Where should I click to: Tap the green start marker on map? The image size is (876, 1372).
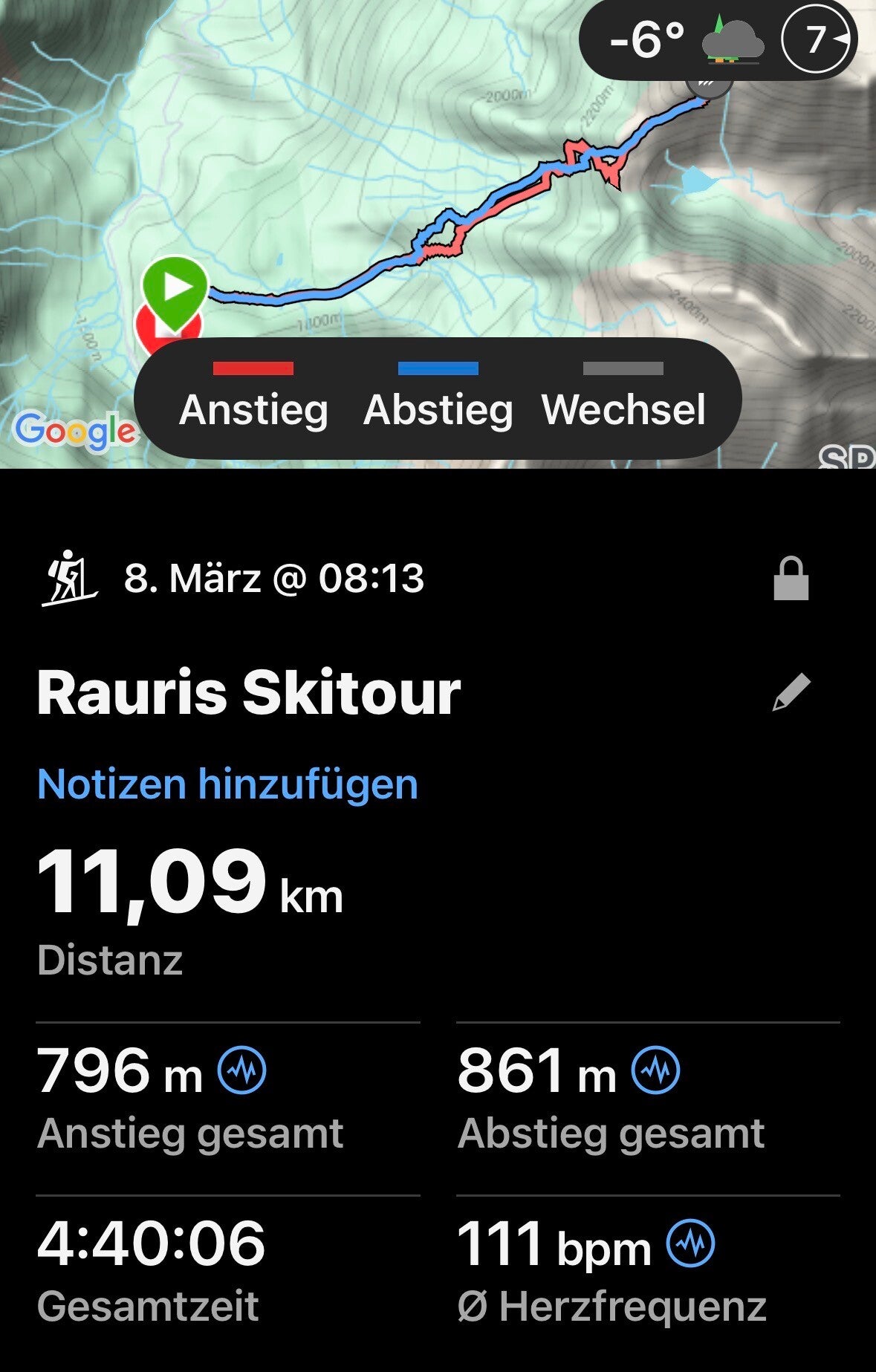[175, 288]
